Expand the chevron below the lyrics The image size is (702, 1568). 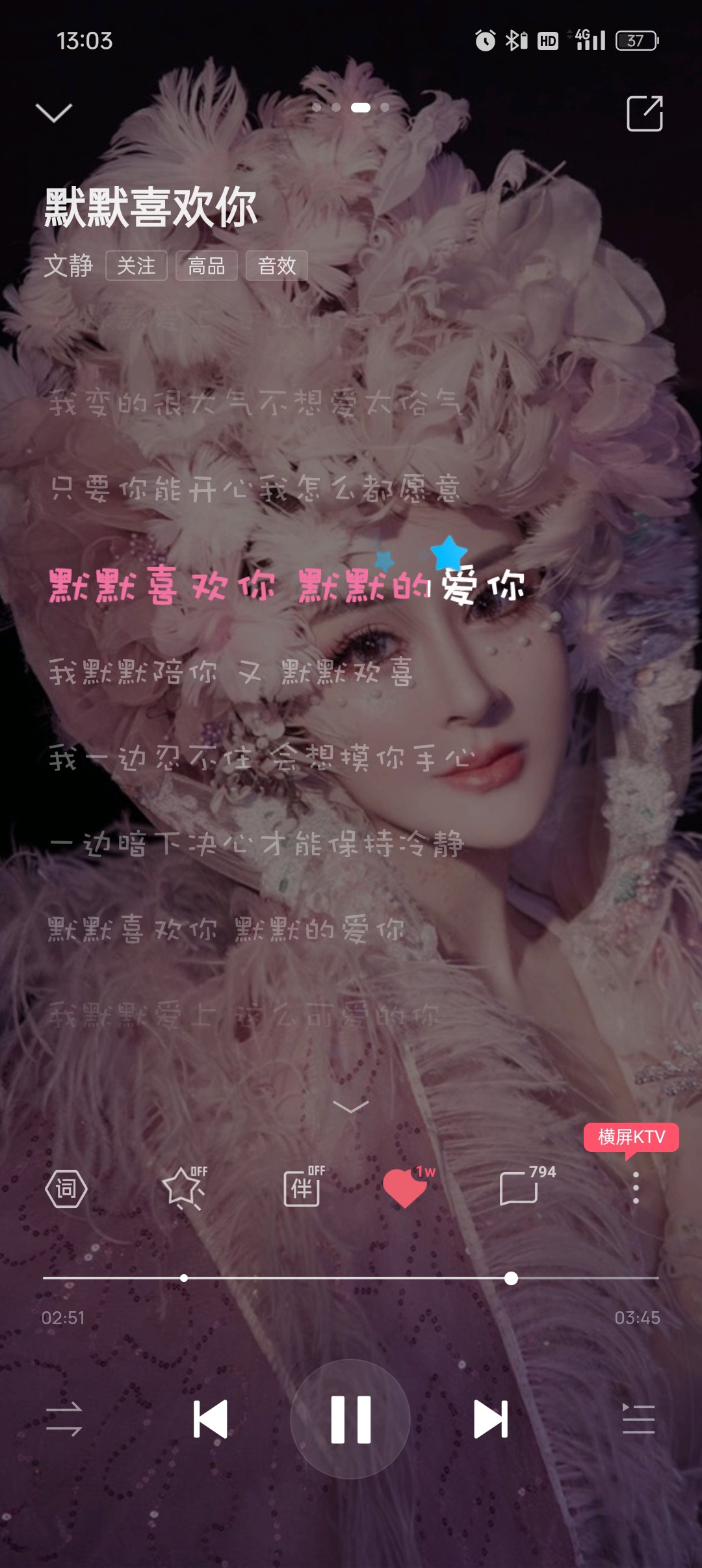[x=350, y=1106]
